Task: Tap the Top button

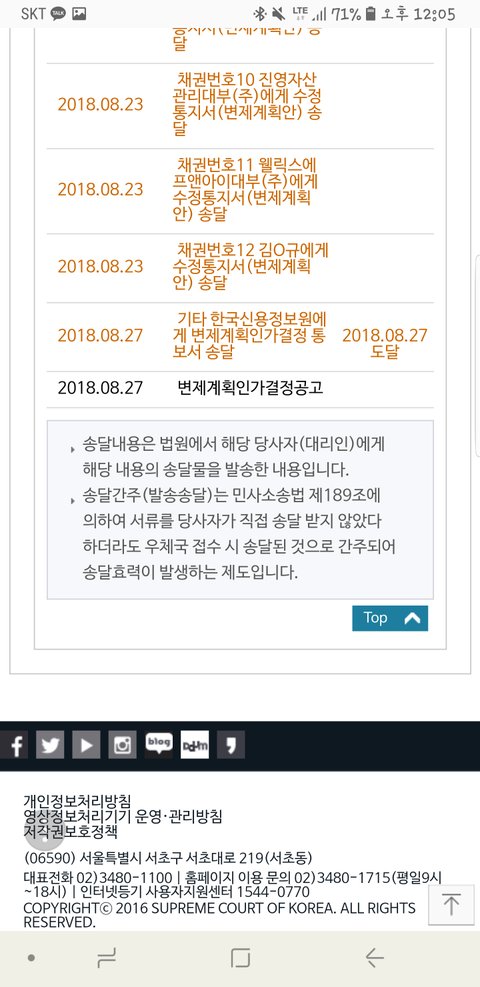Action: (x=390, y=618)
